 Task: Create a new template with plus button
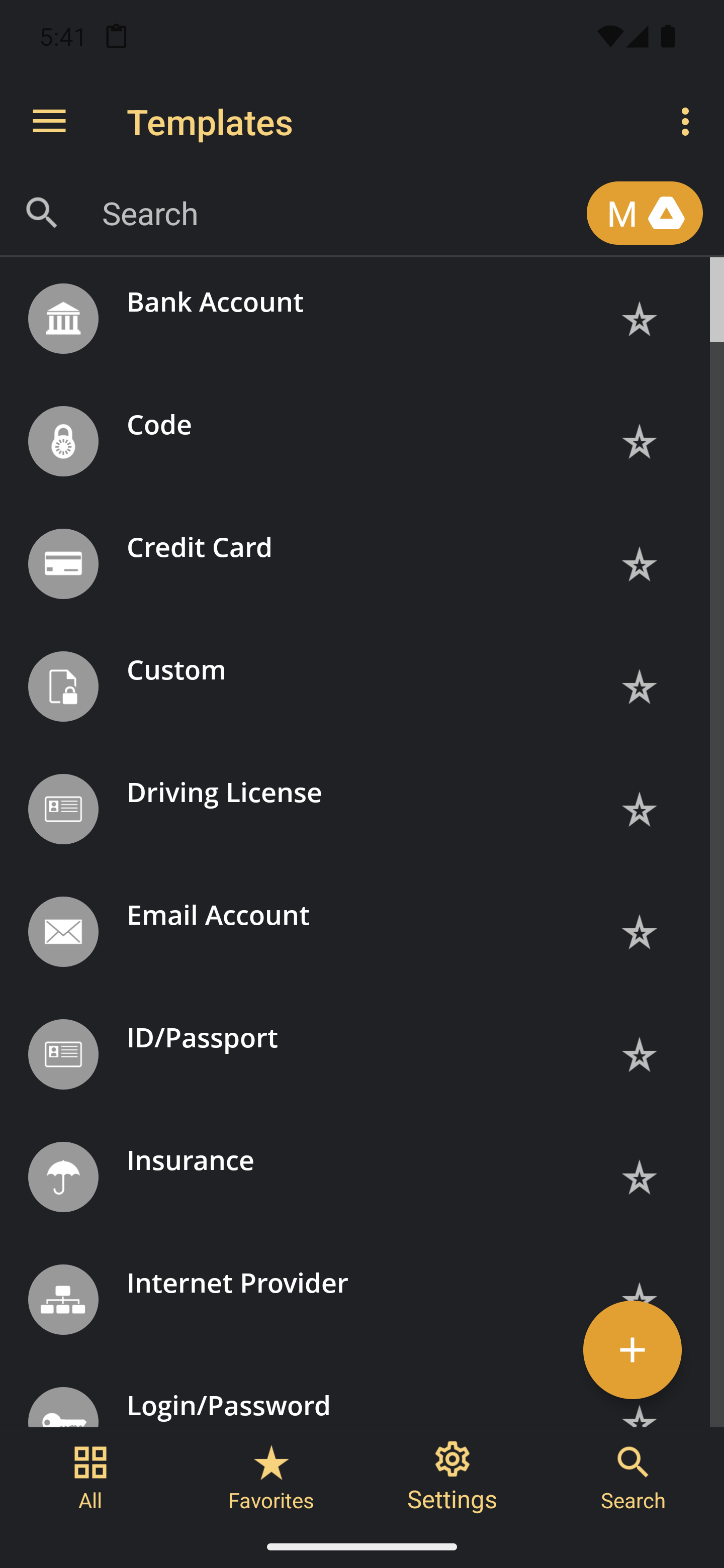632,1349
